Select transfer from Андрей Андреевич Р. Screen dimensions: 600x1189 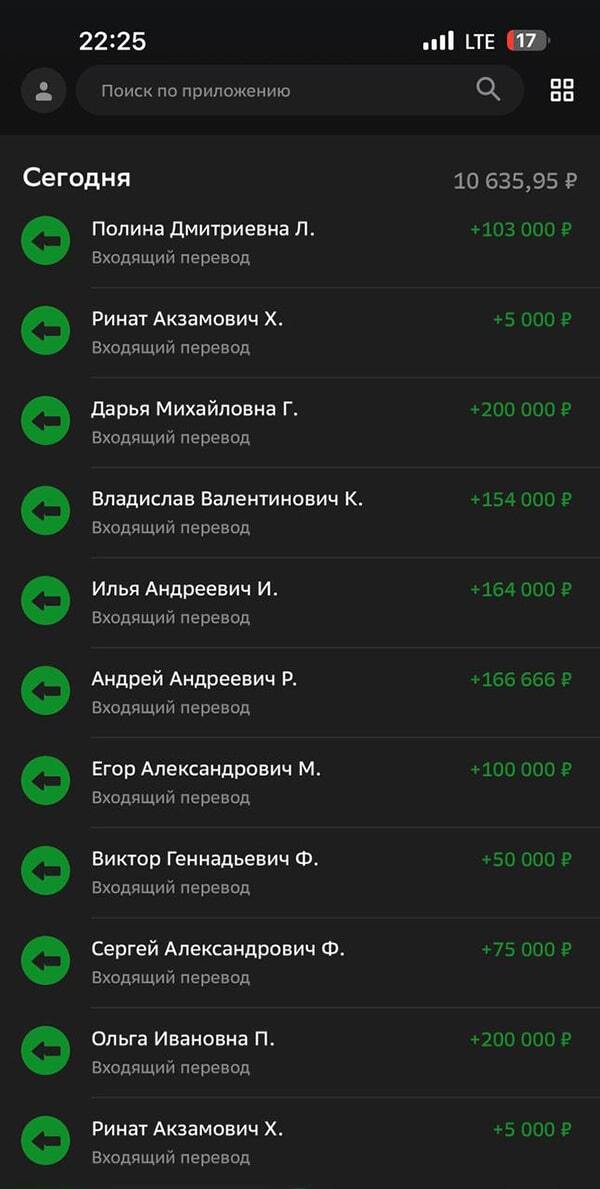(300, 693)
